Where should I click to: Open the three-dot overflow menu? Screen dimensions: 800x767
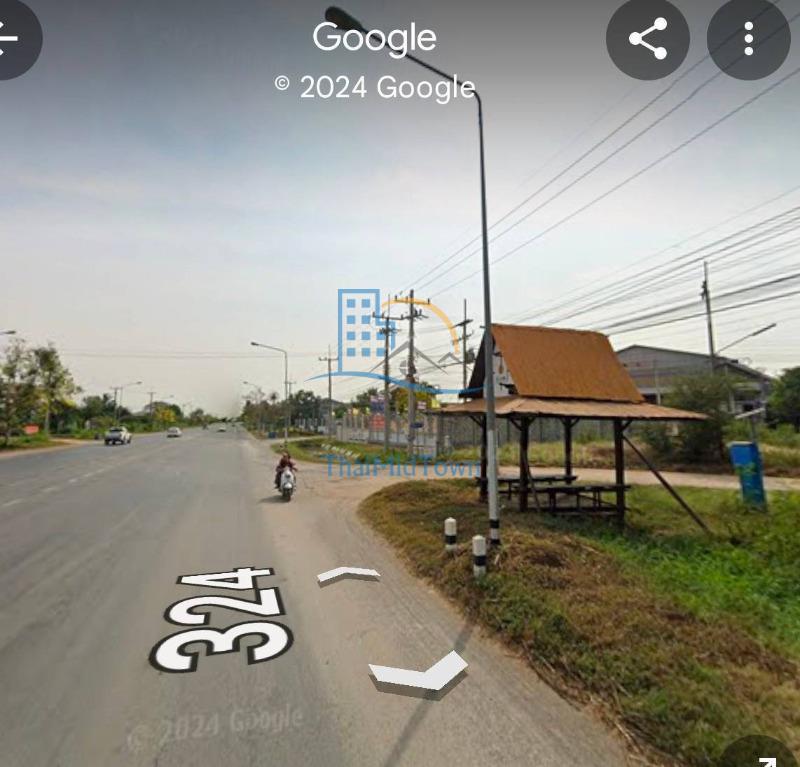[748, 39]
